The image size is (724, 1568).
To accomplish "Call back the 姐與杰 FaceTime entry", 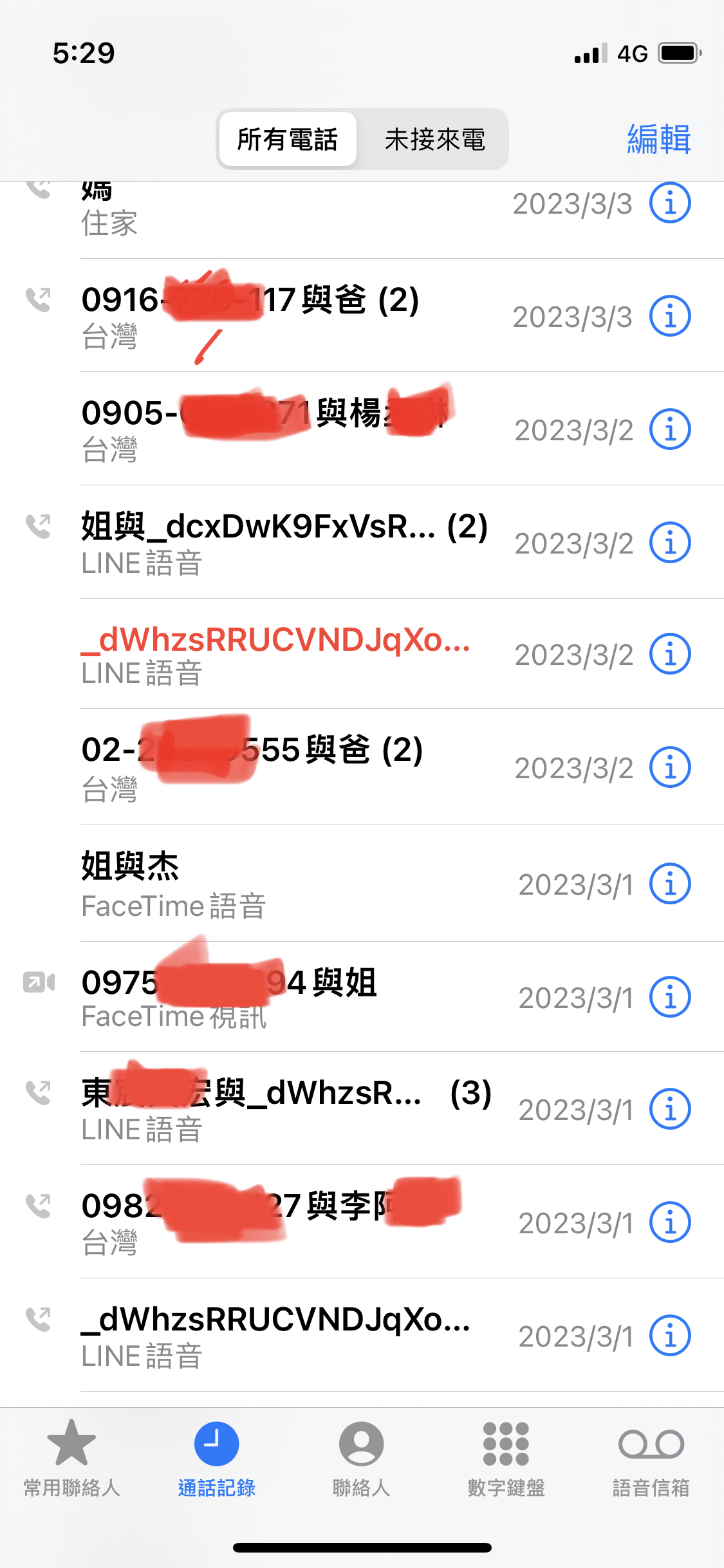I will [362, 883].
